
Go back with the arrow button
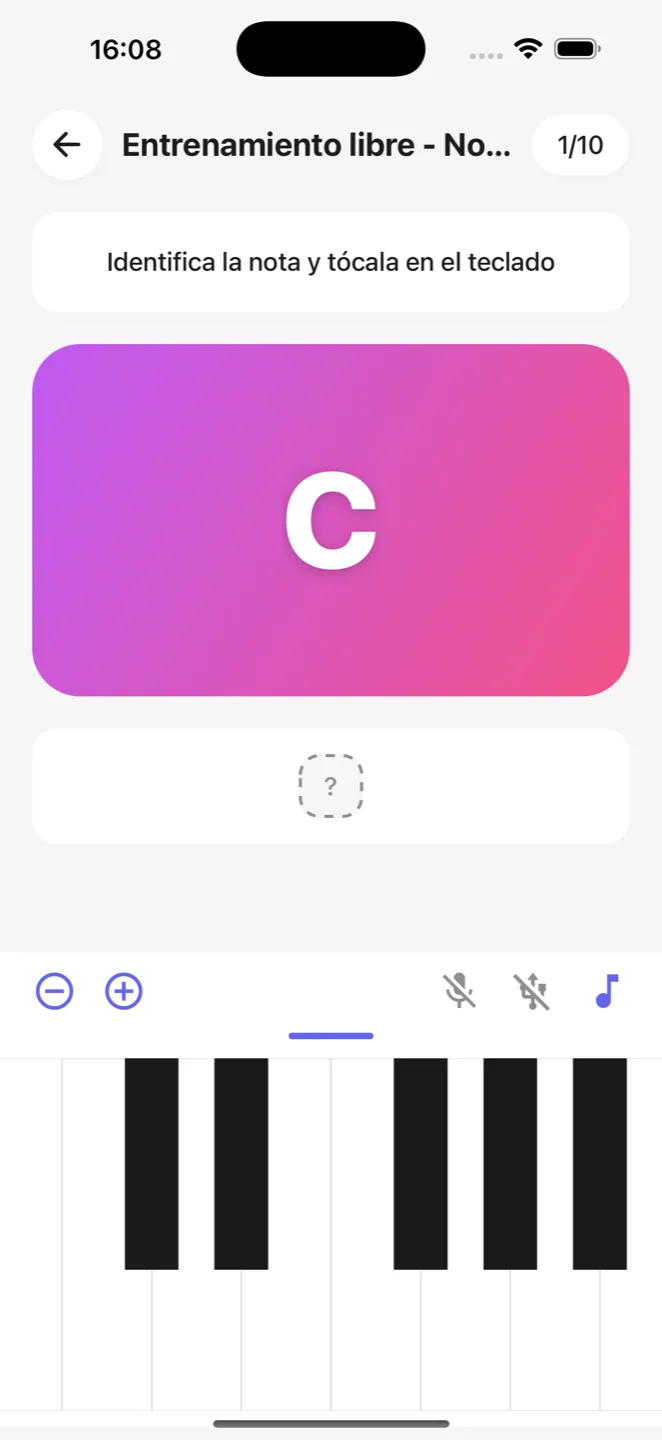(67, 145)
